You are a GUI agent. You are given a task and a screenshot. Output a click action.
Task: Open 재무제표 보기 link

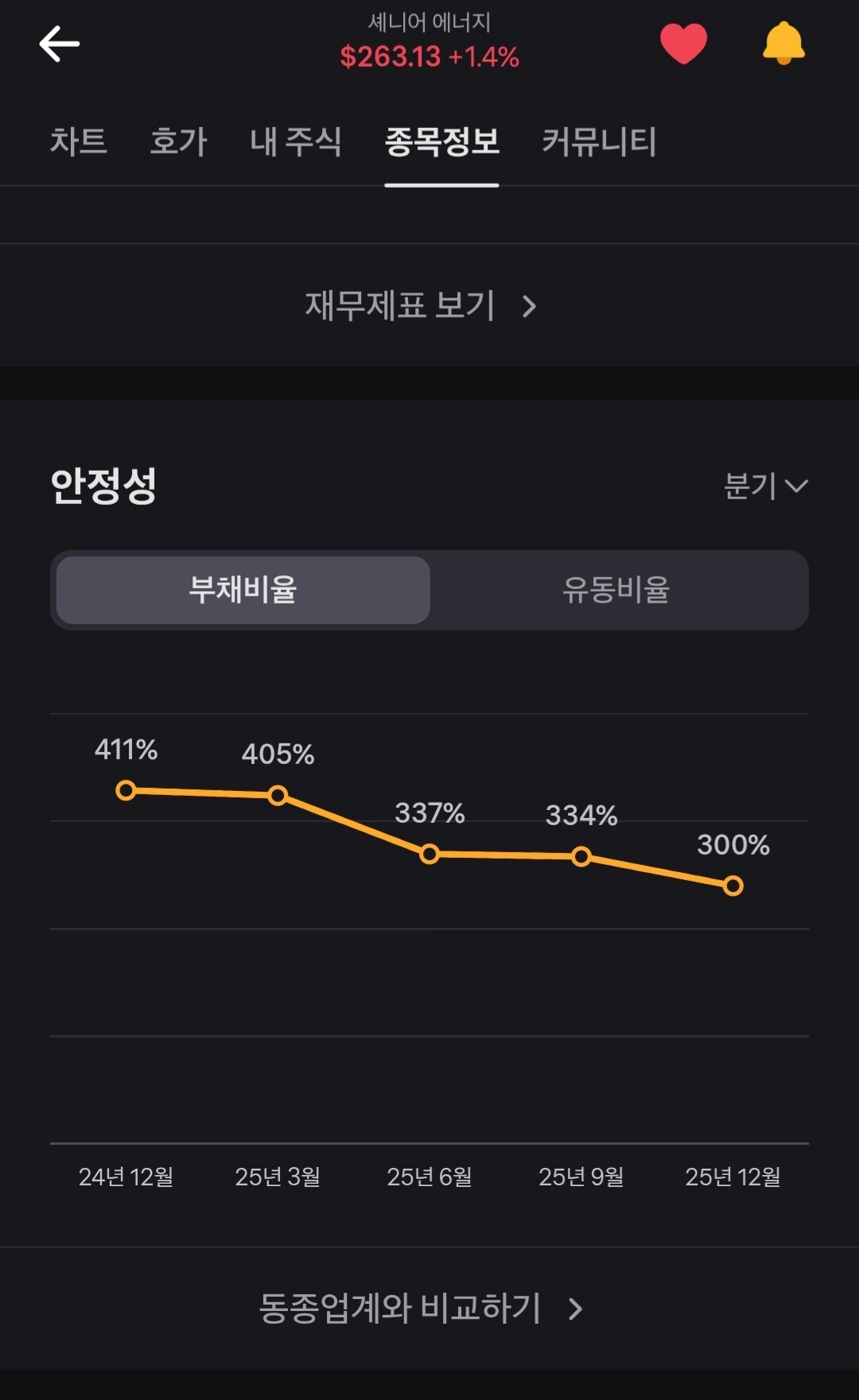coord(421,305)
